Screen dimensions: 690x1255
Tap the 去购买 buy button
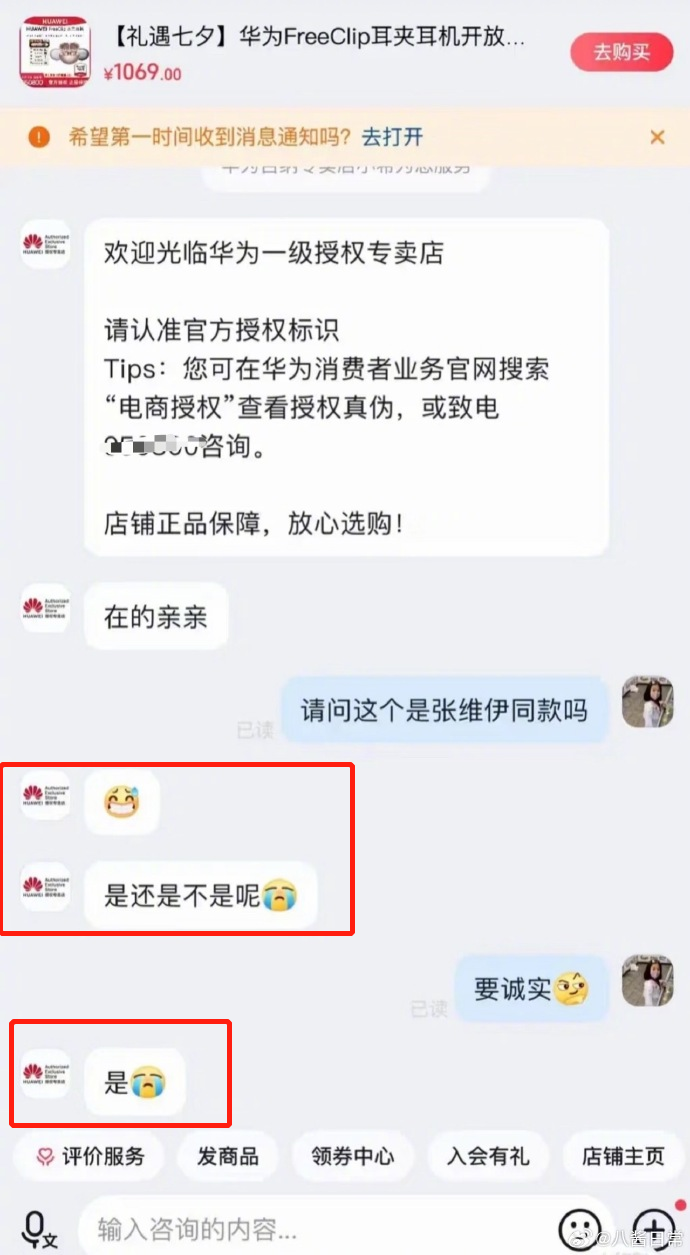(621, 51)
